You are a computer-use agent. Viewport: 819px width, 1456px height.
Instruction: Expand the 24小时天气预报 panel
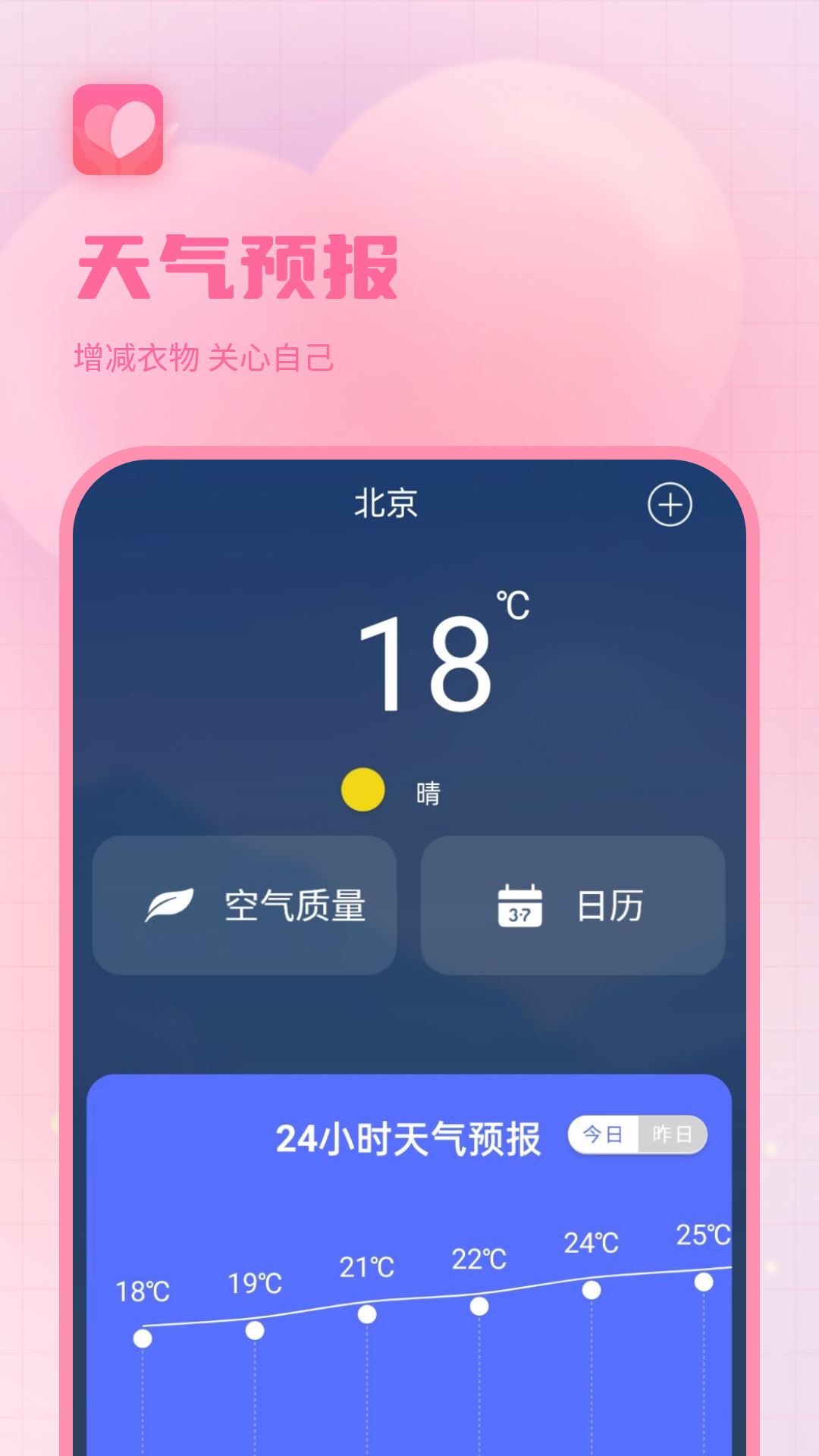pos(407,1134)
